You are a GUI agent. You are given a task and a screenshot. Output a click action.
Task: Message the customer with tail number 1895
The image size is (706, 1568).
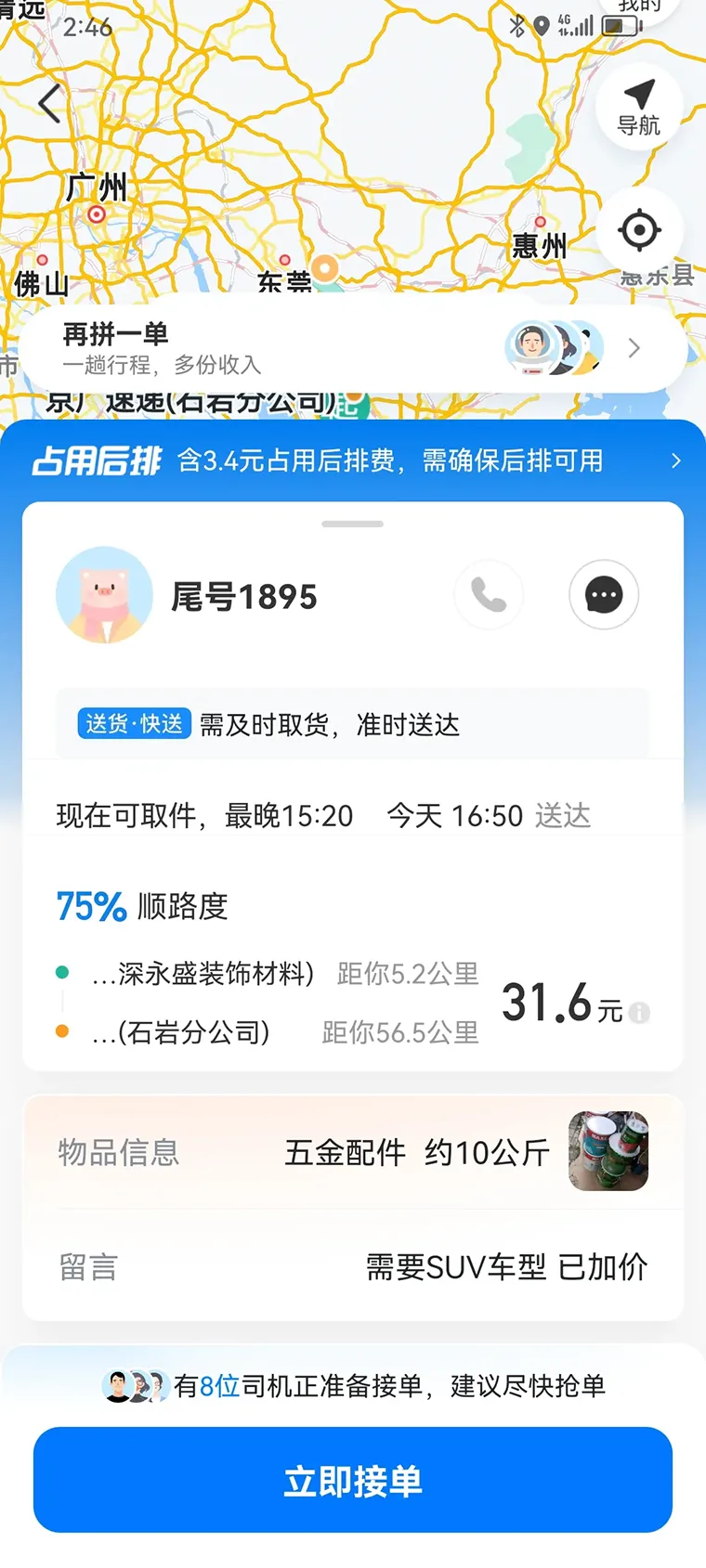click(604, 595)
